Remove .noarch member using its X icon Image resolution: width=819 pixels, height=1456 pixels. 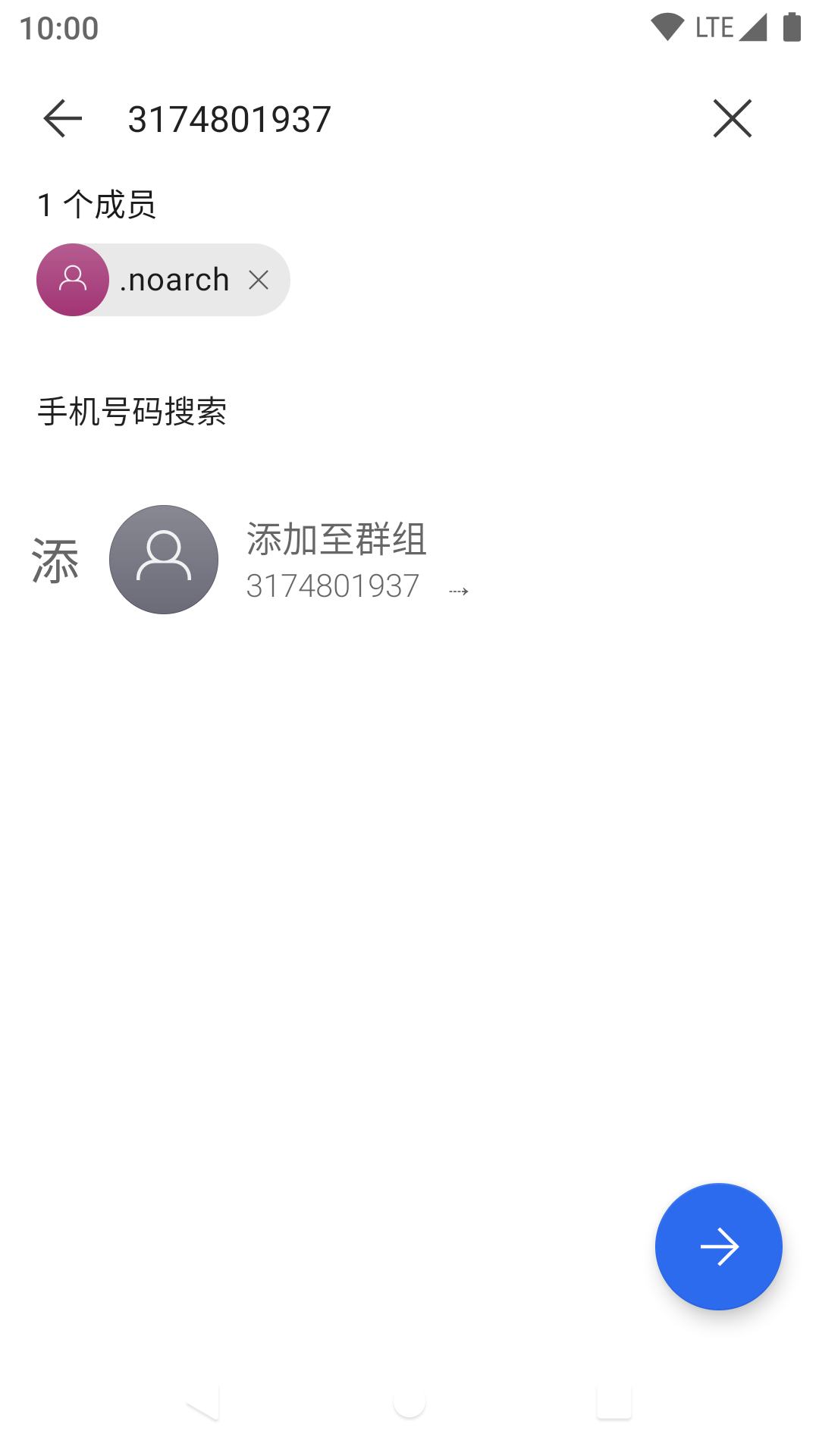point(259,279)
